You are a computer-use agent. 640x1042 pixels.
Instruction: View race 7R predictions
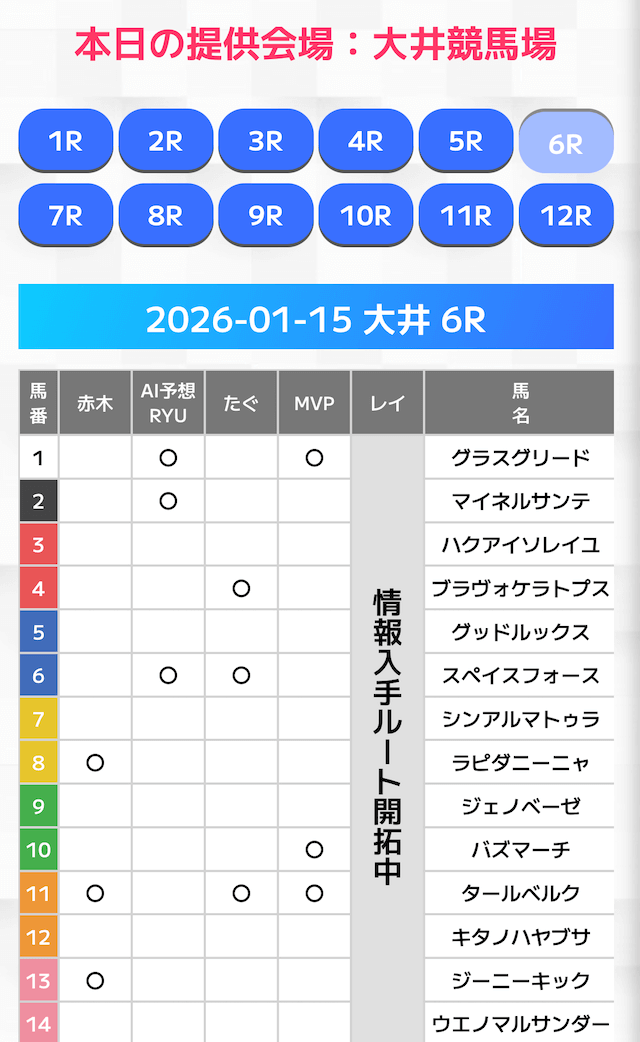point(66,215)
